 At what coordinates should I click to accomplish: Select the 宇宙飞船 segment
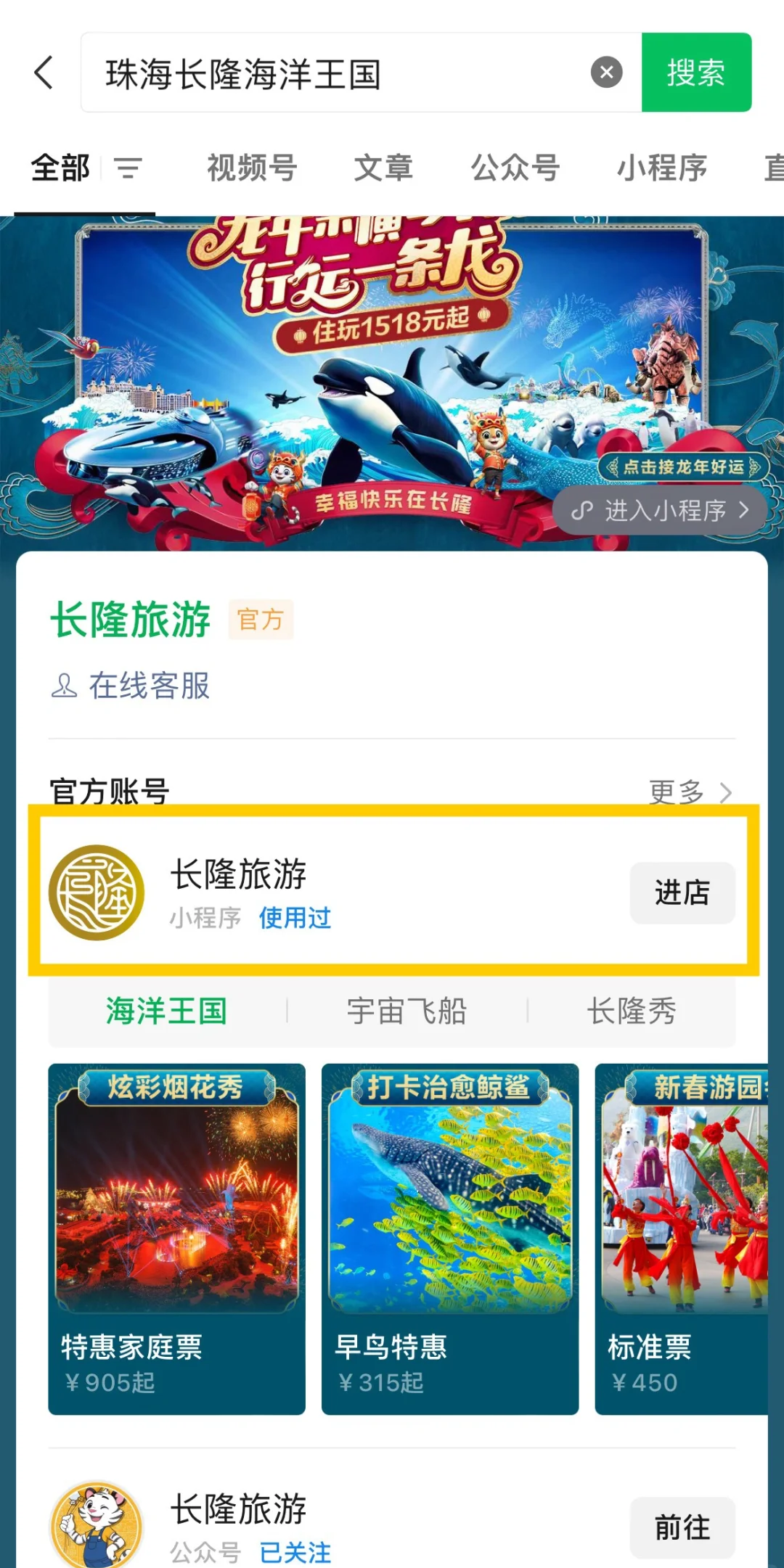[x=407, y=1011]
